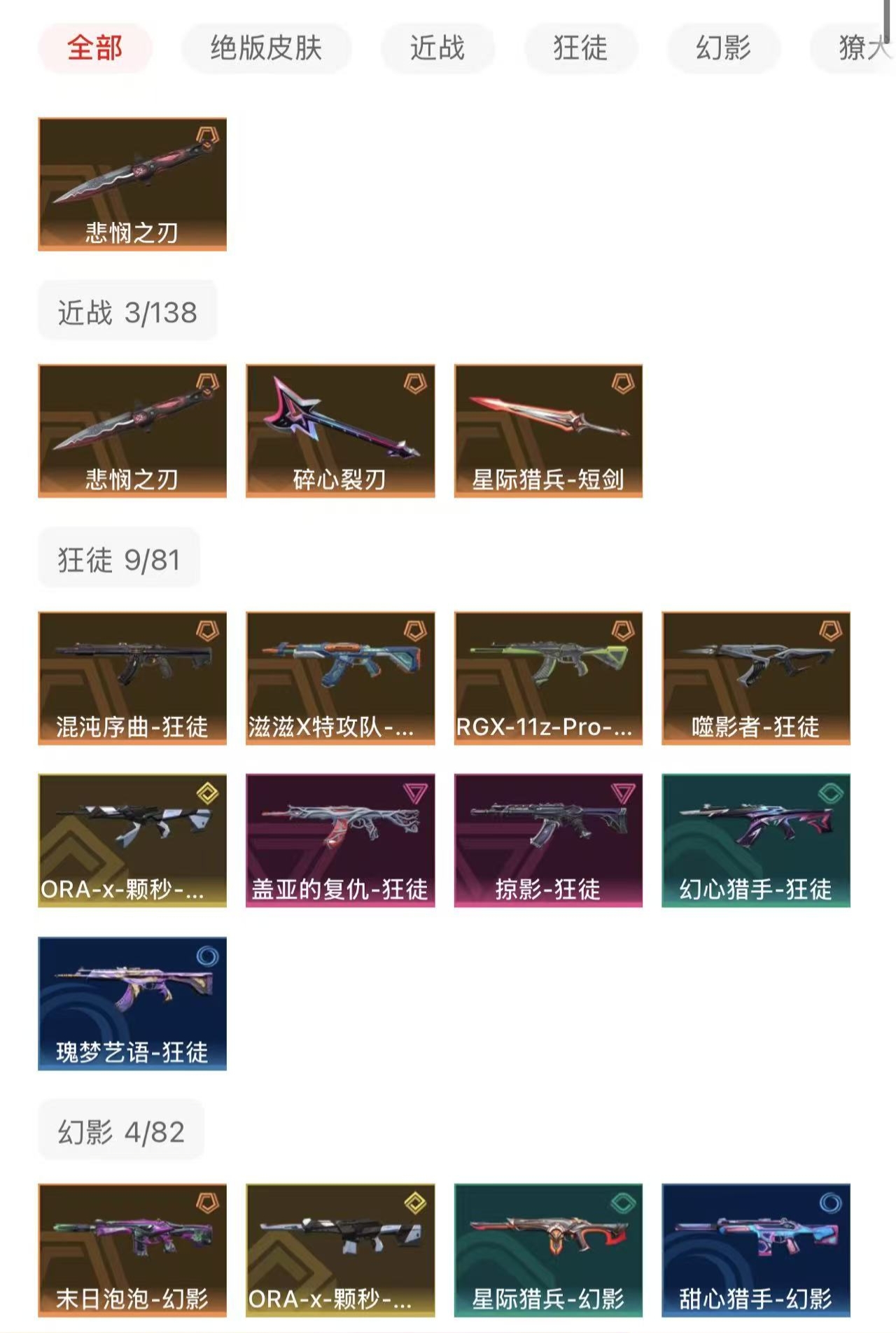This screenshot has width=896, height=1333.
Task: Open the 碎心裂刃 melee skin tile
Action: point(340,431)
